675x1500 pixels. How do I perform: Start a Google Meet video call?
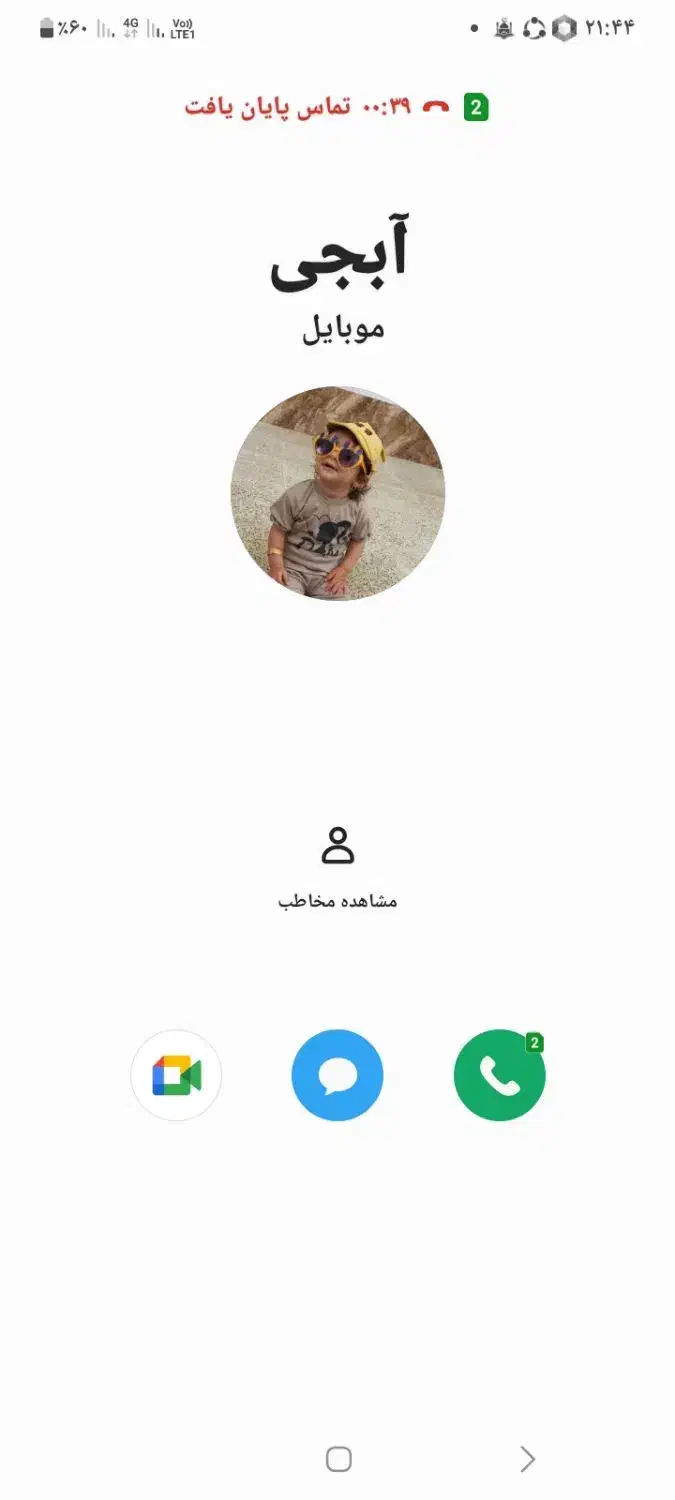[x=176, y=1075]
